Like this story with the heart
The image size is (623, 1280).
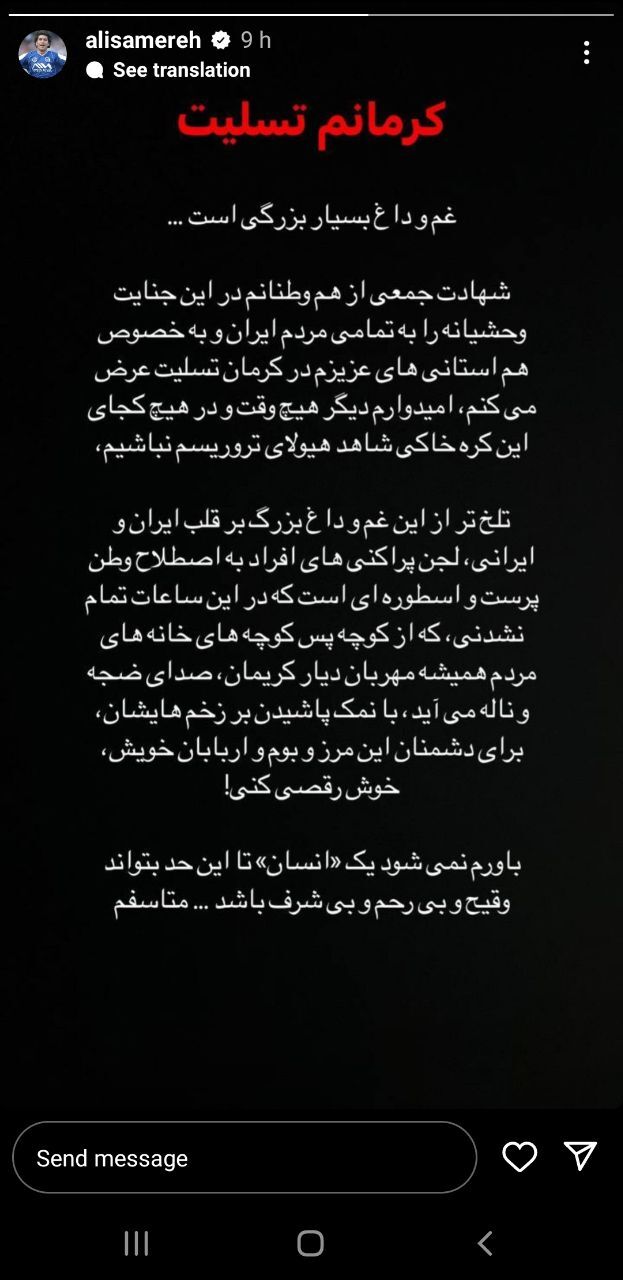tap(519, 1157)
